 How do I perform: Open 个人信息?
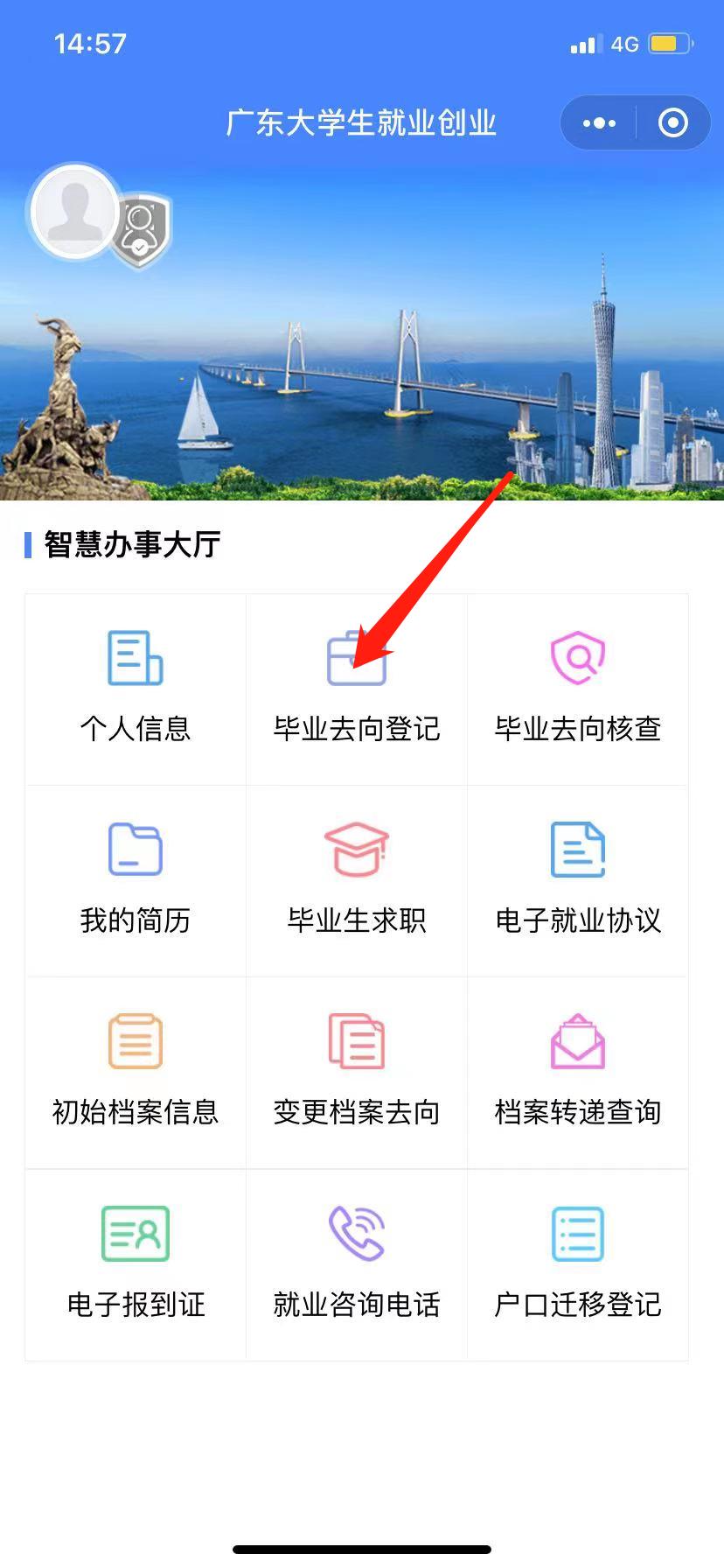click(x=136, y=689)
